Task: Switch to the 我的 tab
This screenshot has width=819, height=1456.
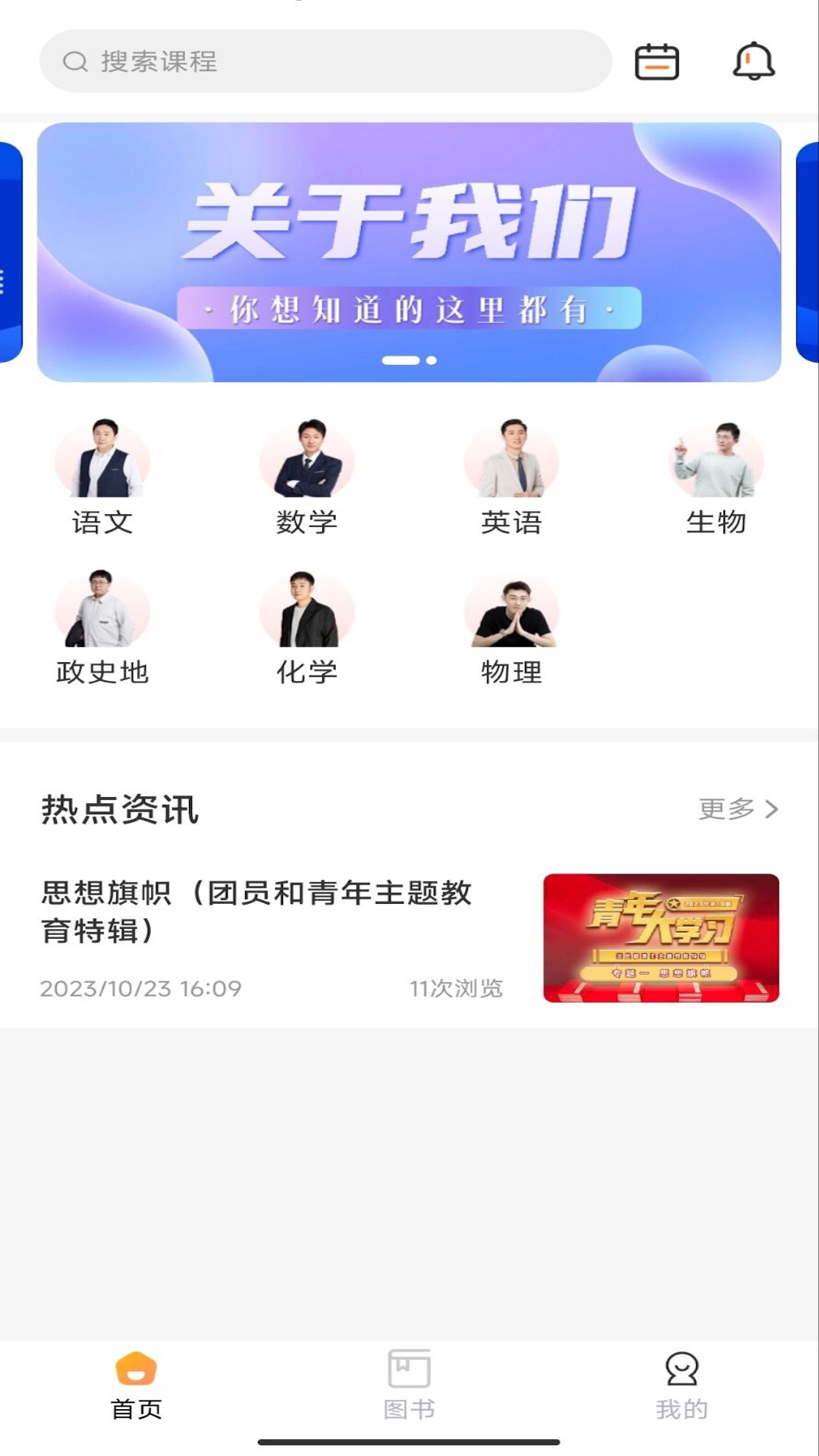Action: pyautogui.click(x=682, y=1385)
